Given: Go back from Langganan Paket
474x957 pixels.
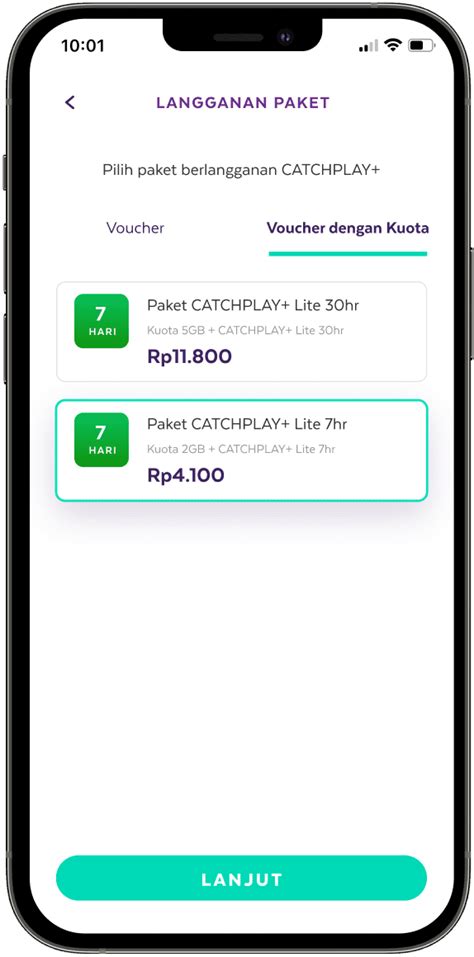Looking at the screenshot, I should [x=70, y=103].
